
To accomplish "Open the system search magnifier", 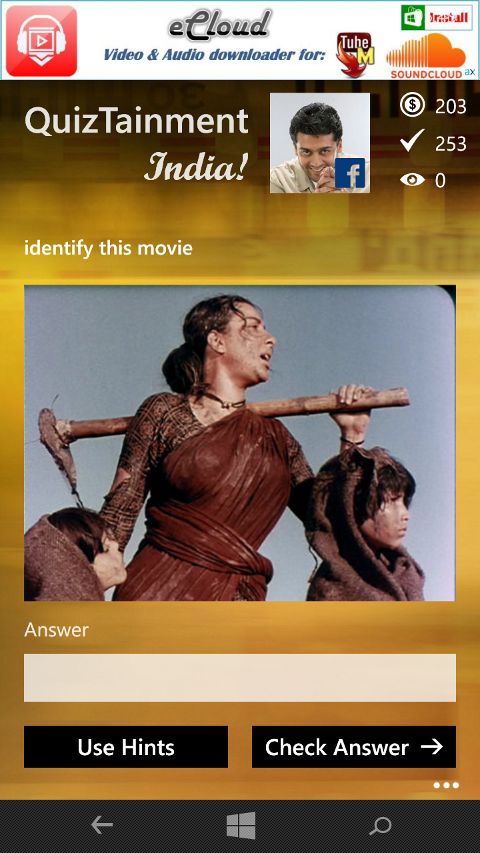I will 380,826.
